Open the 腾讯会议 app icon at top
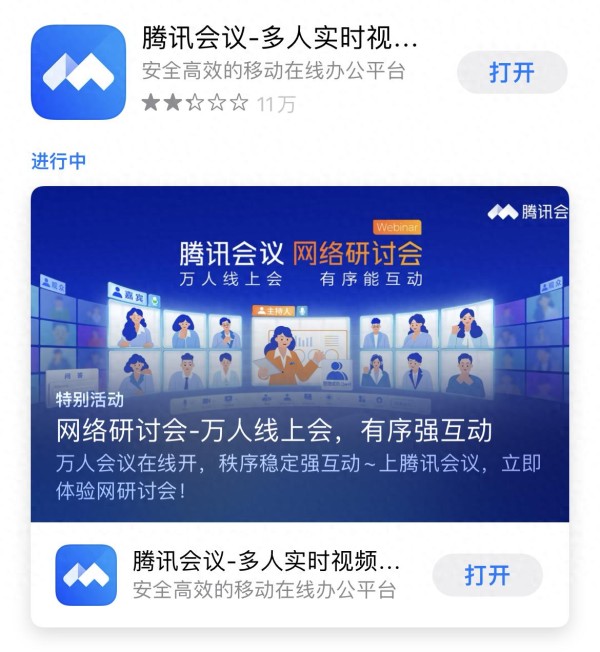The width and height of the screenshot is (600, 652). (x=78, y=72)
